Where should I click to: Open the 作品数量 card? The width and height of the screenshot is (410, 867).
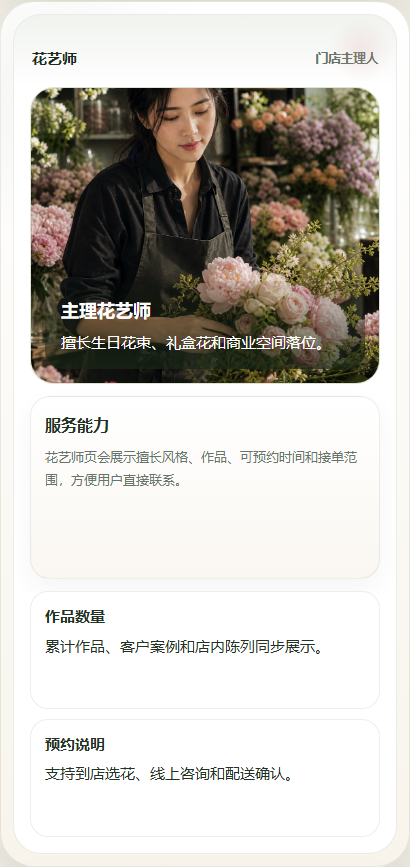pos(205,650)
